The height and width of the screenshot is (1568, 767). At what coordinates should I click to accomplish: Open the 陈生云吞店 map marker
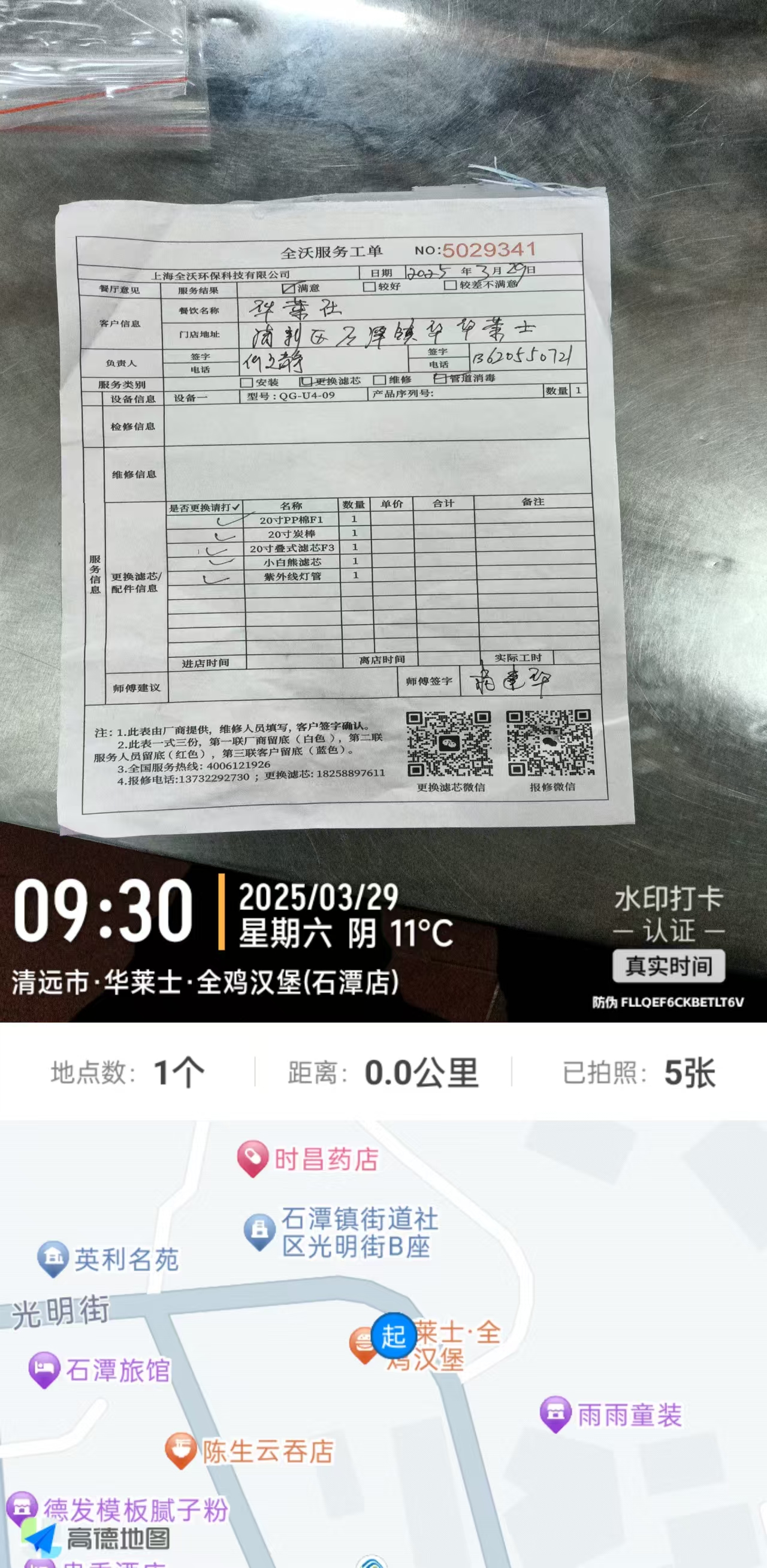pos(181,1451)
